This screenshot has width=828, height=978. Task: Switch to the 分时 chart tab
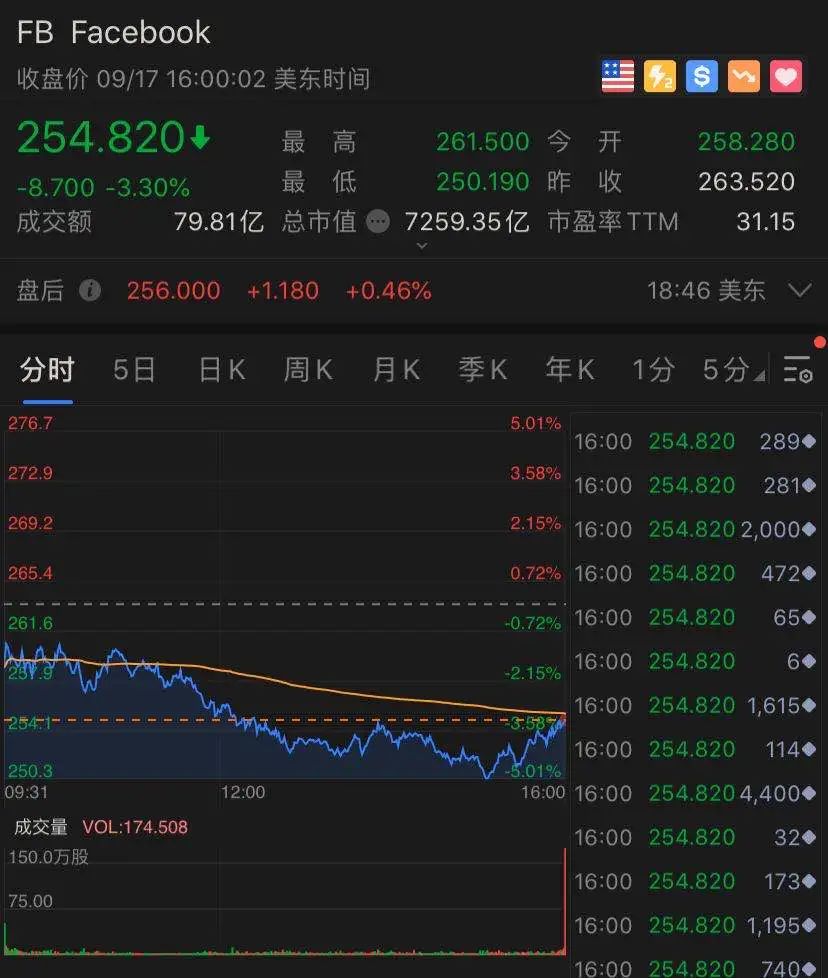click(x=47, y=370)
